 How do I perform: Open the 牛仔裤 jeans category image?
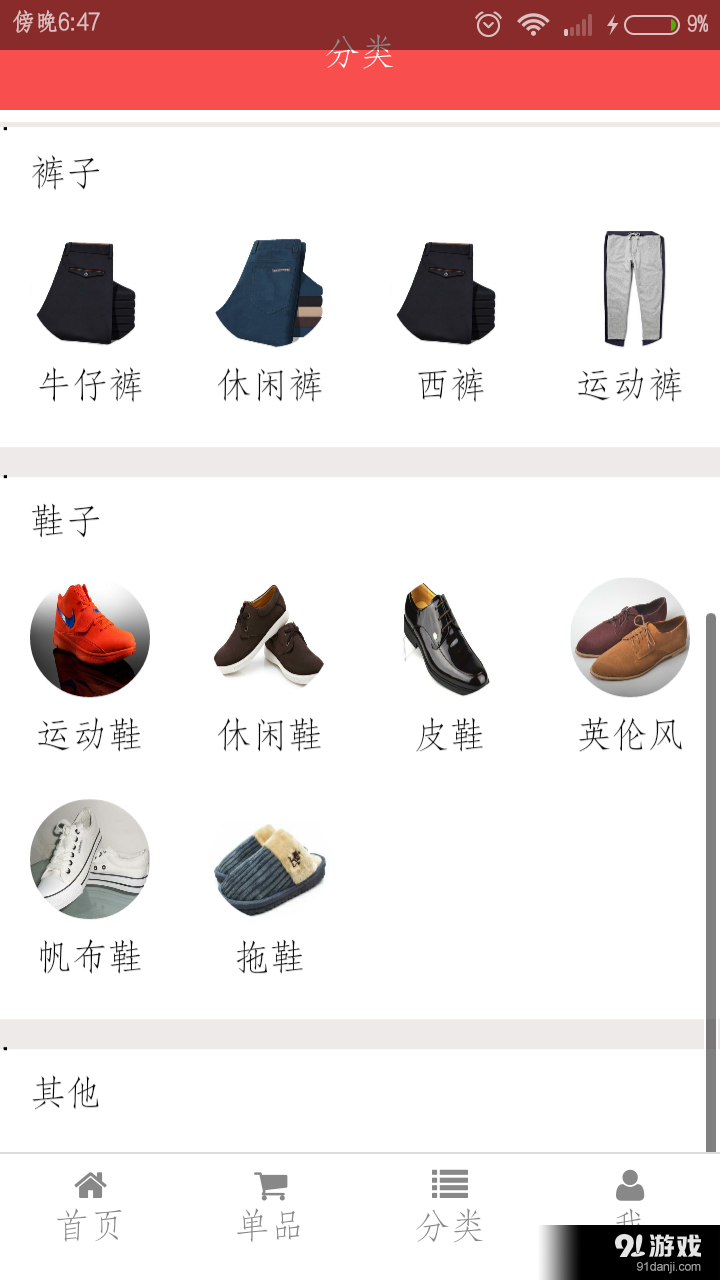coord(90,290)
